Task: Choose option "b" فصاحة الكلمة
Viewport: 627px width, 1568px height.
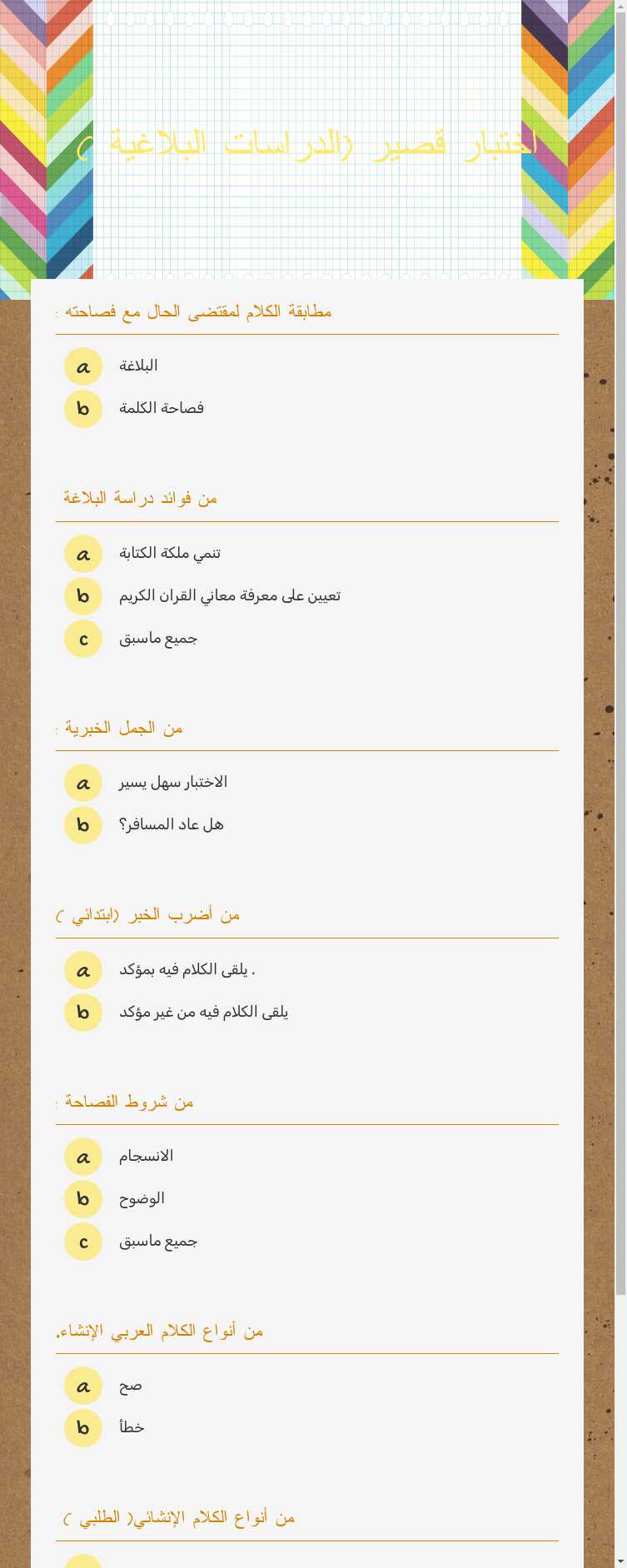Action: click(x=82, y=409)
